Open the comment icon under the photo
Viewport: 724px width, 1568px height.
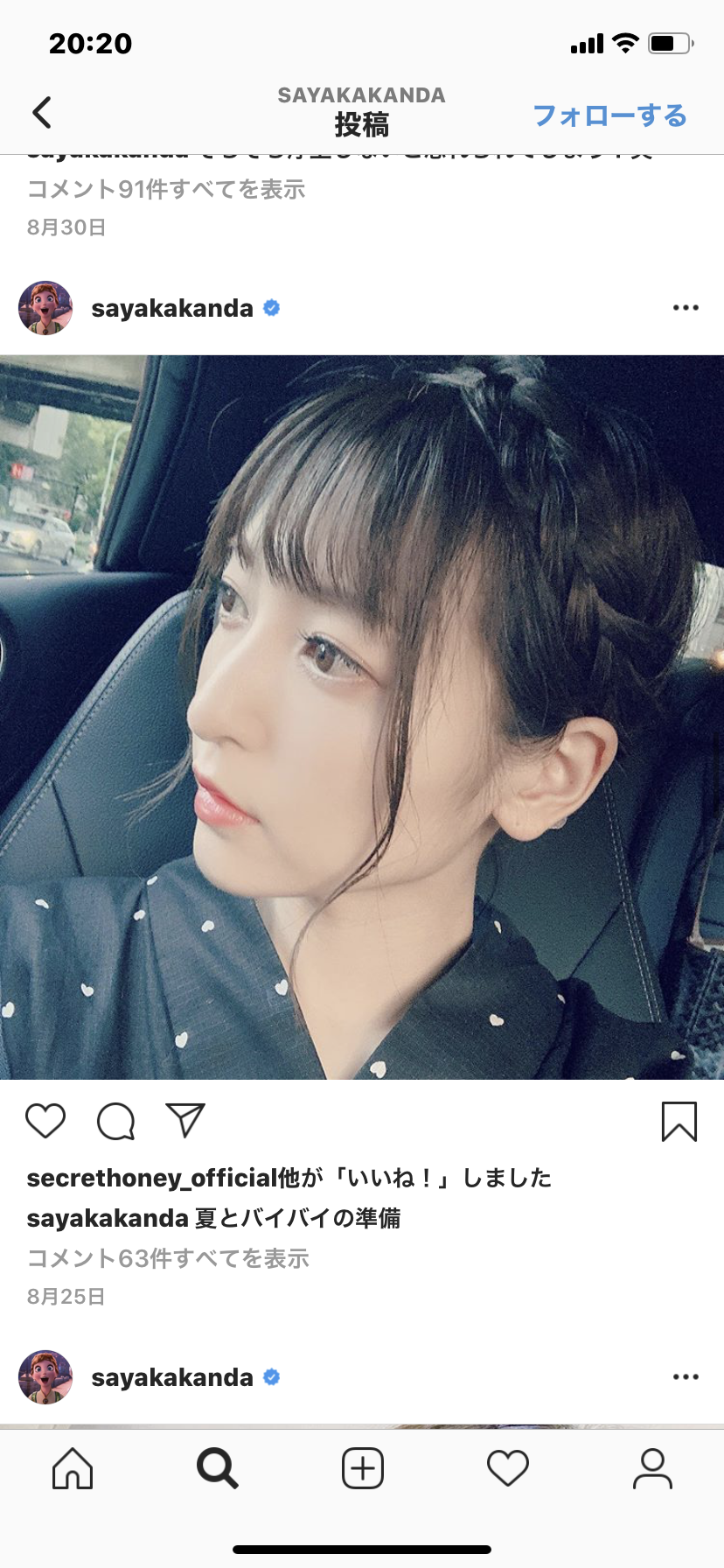115,1121
